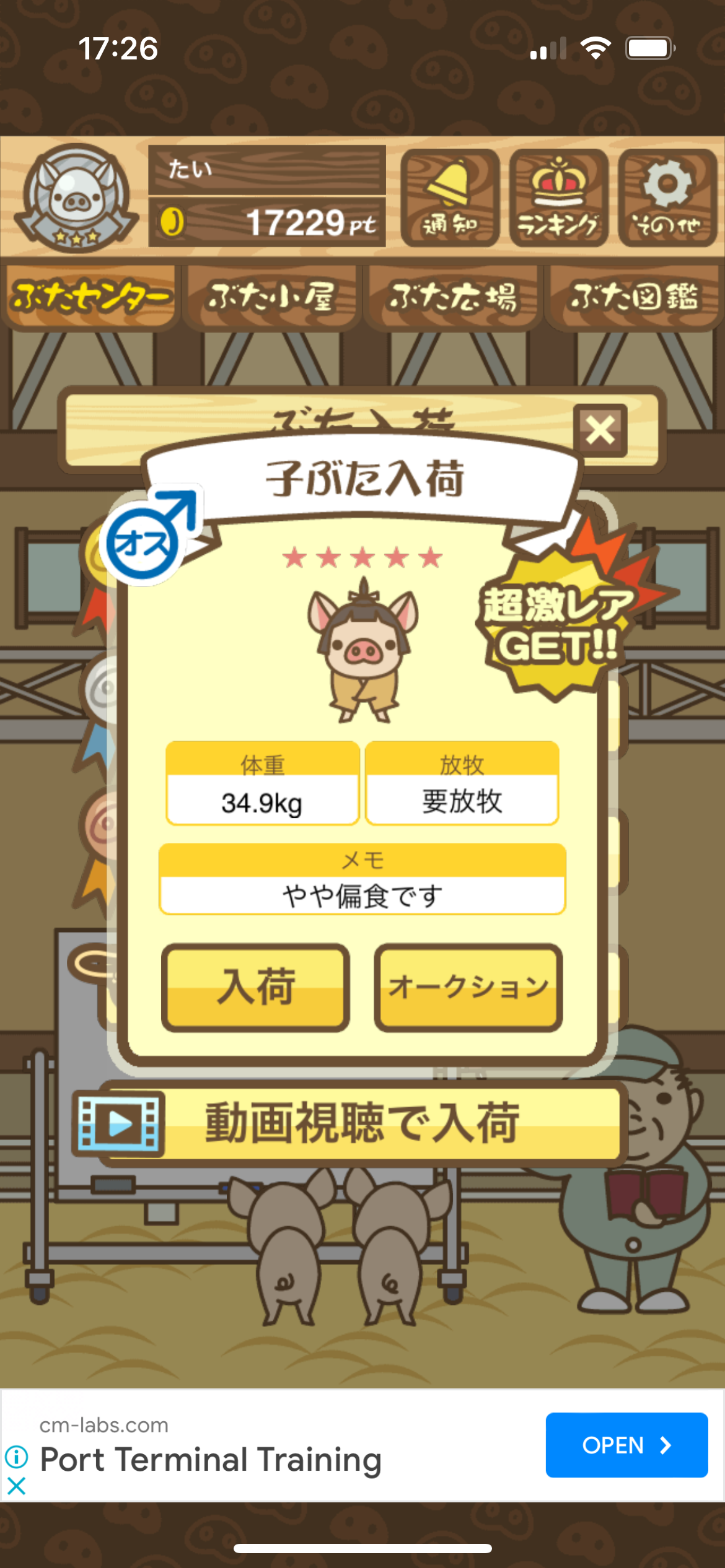
Task: Close the ぶた入荷 dialog
Action: (x=600, y=430)
